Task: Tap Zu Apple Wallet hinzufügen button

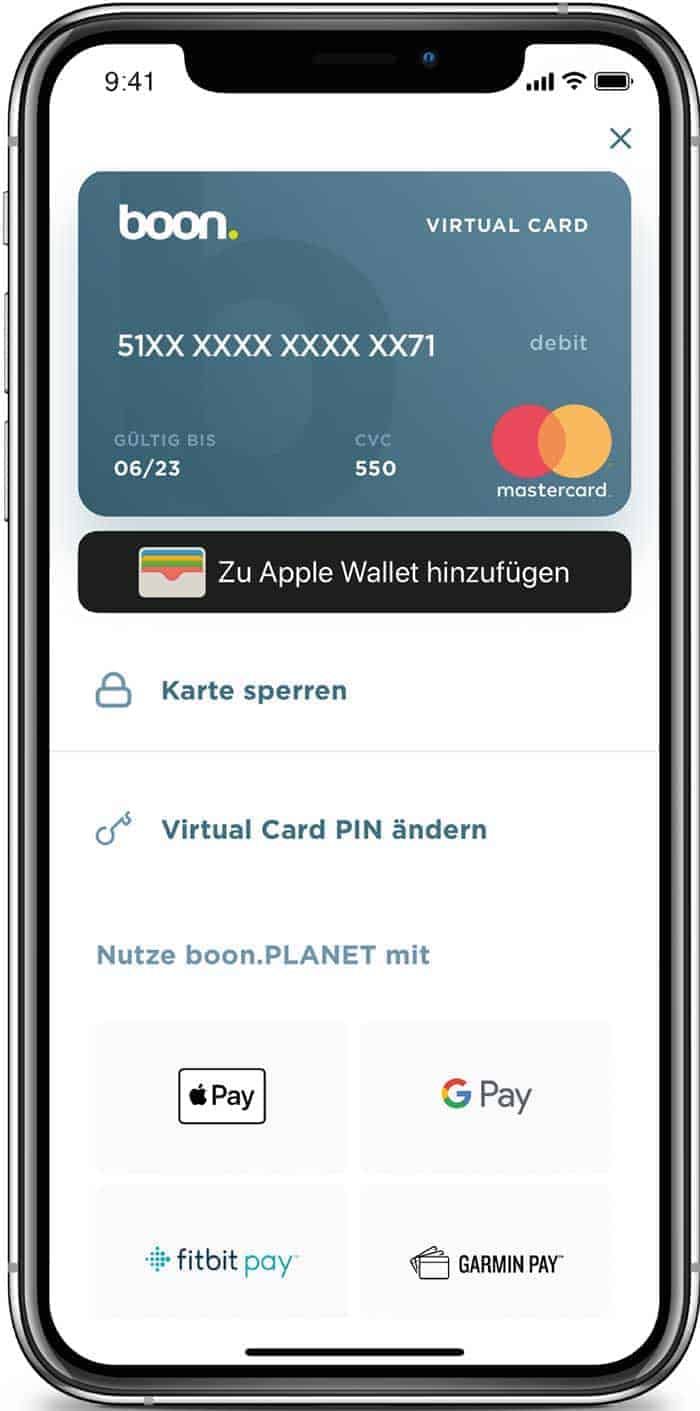Action: click(354, 572)
